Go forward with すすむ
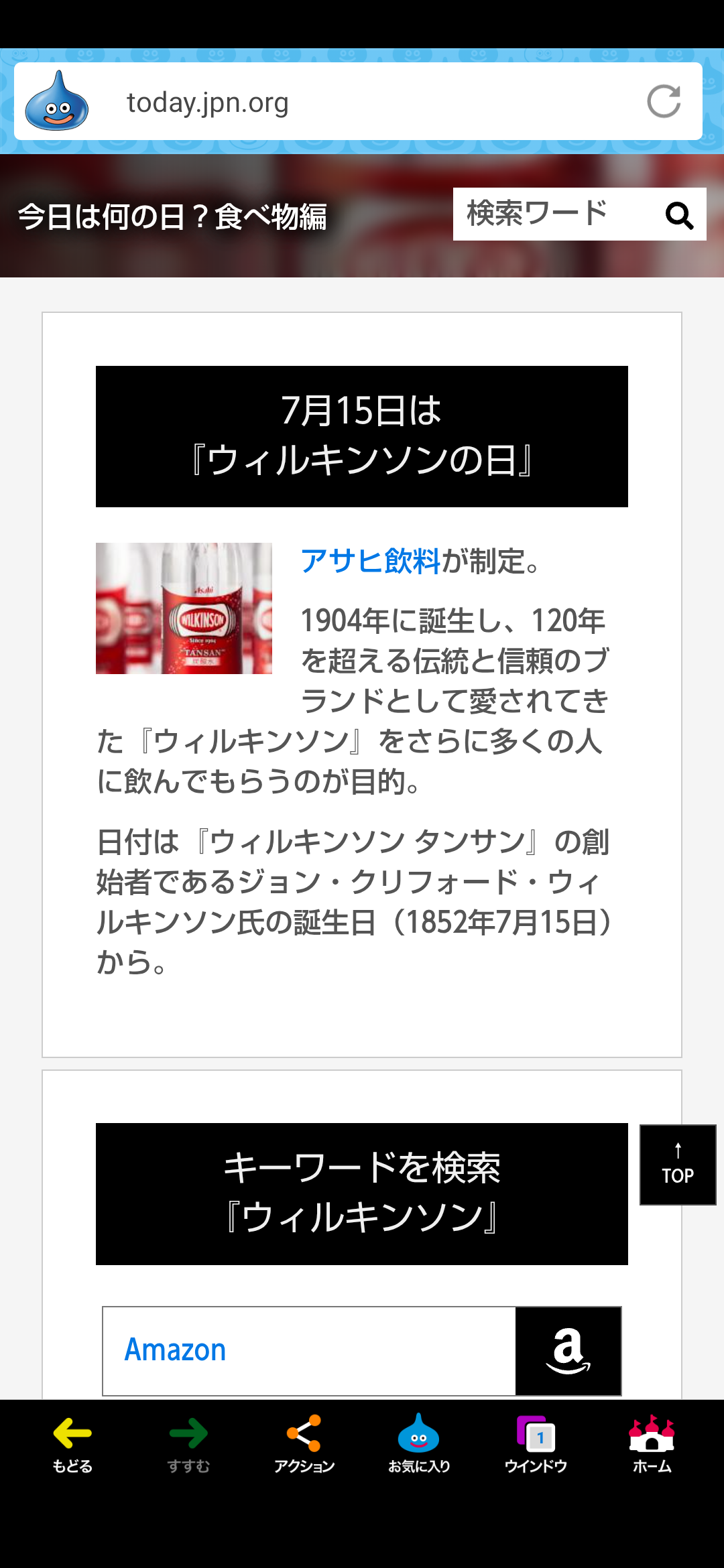This screenshot has height=1568, width=724. 188,1444
